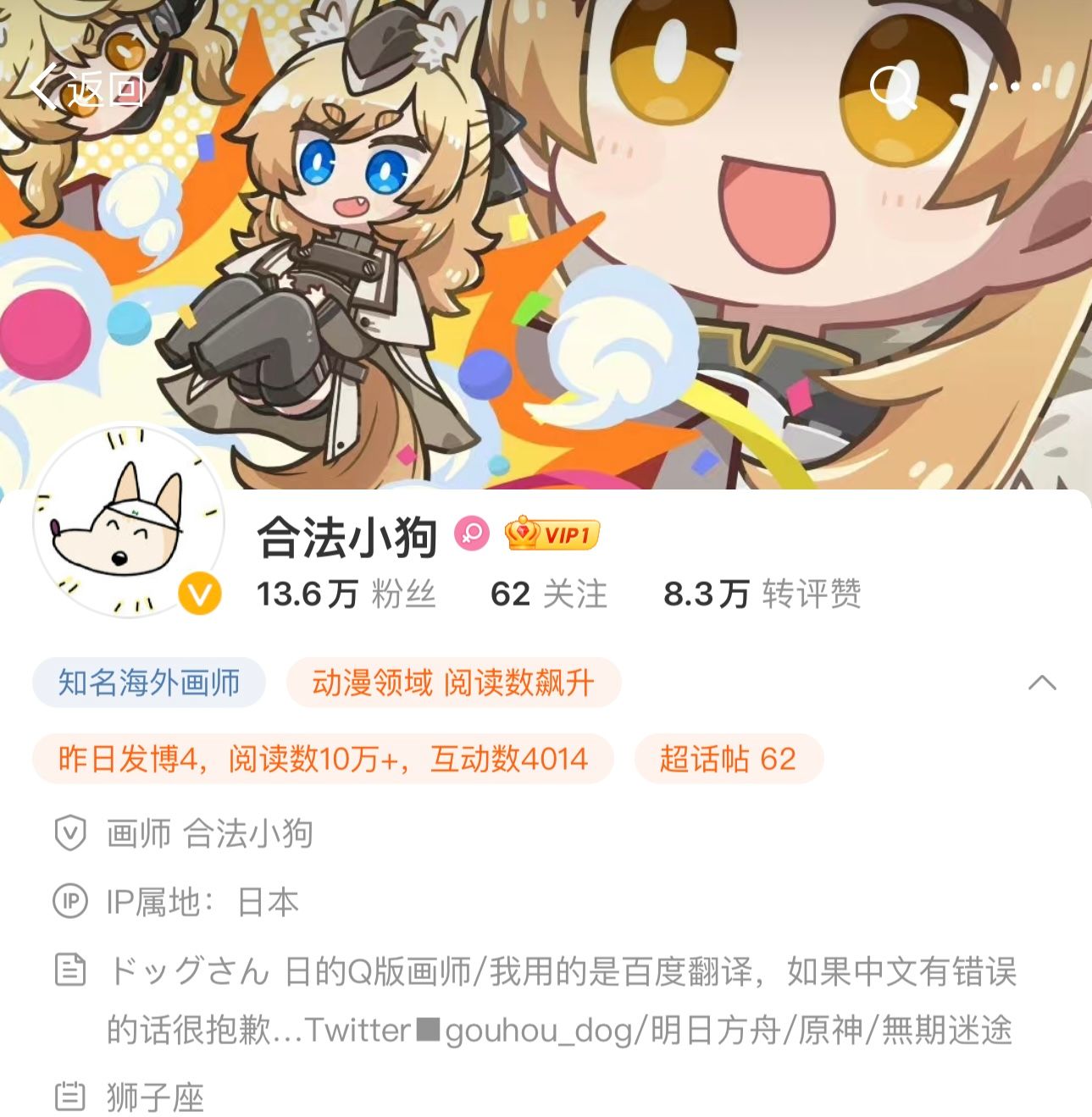Open the 超话帖 62 chip
This screenshot has width=1092, height=1117.
coord(728,758)
